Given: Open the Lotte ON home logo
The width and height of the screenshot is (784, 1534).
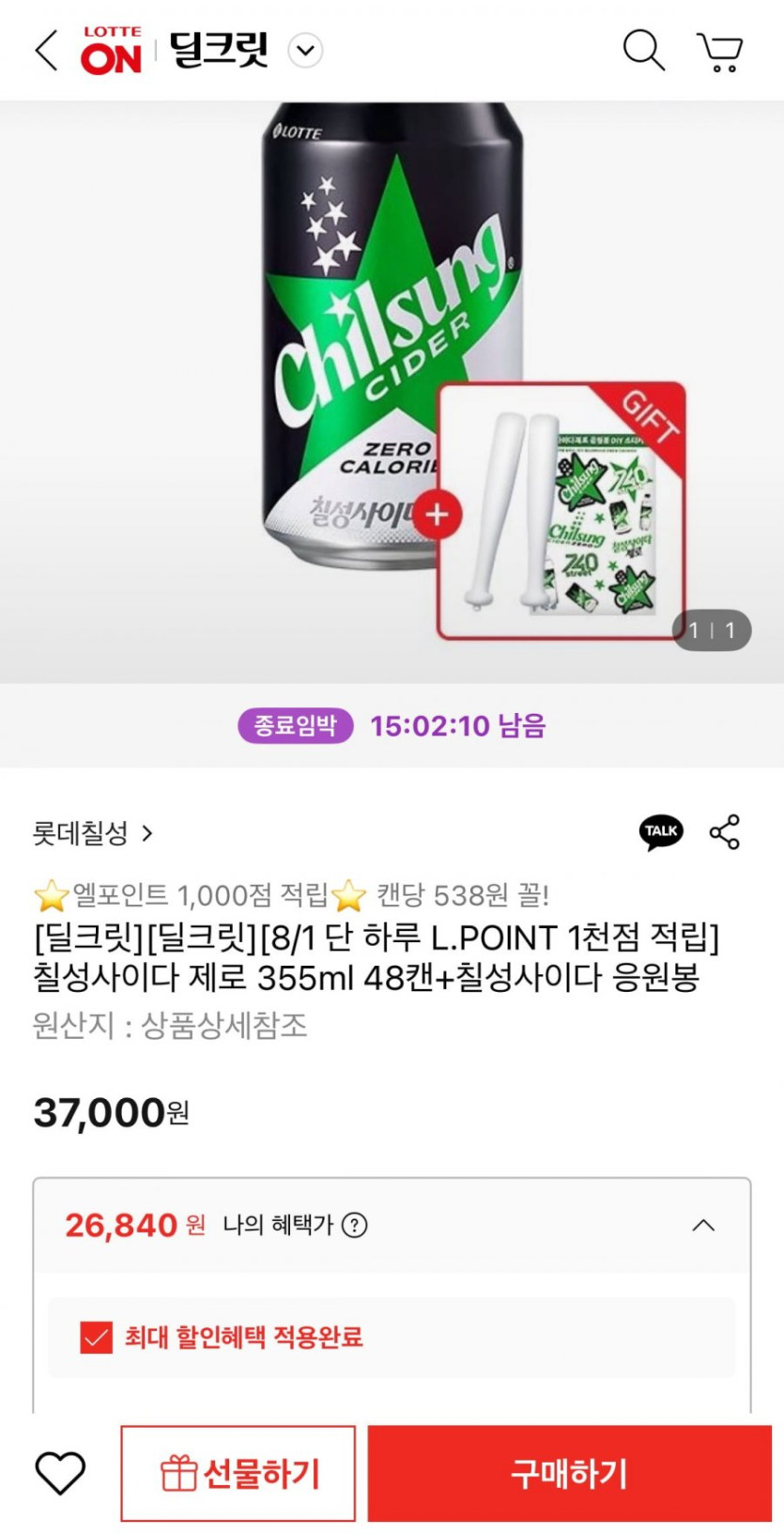Looking at the screenshot, I should pyautogui.click(x=111, y=51).
